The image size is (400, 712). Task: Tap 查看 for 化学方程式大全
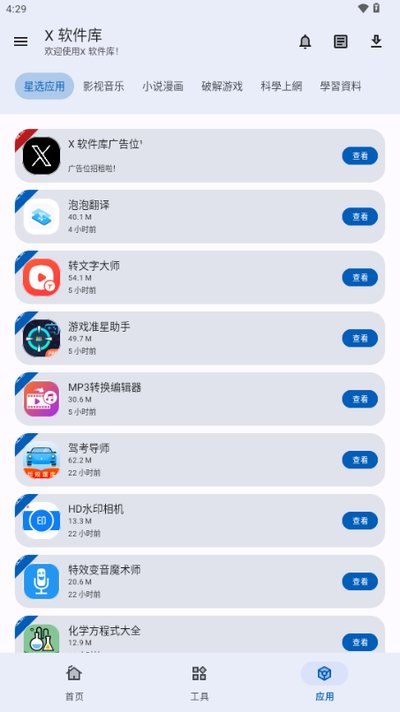click(x=360, y=643)
